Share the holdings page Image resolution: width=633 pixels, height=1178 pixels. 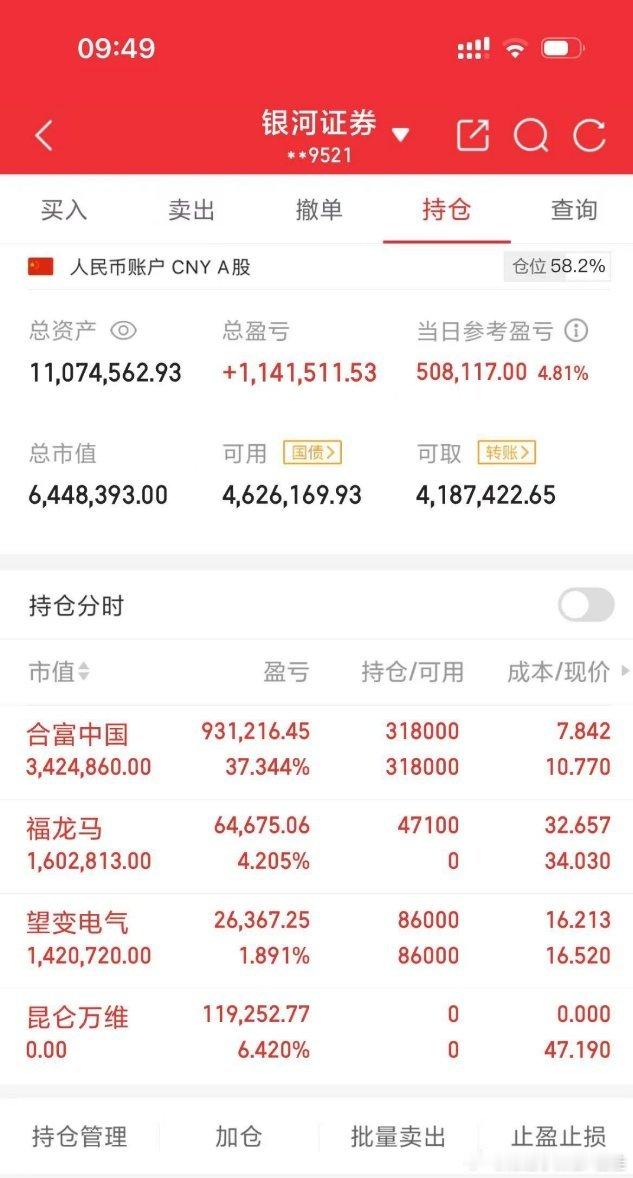[472, 136]
